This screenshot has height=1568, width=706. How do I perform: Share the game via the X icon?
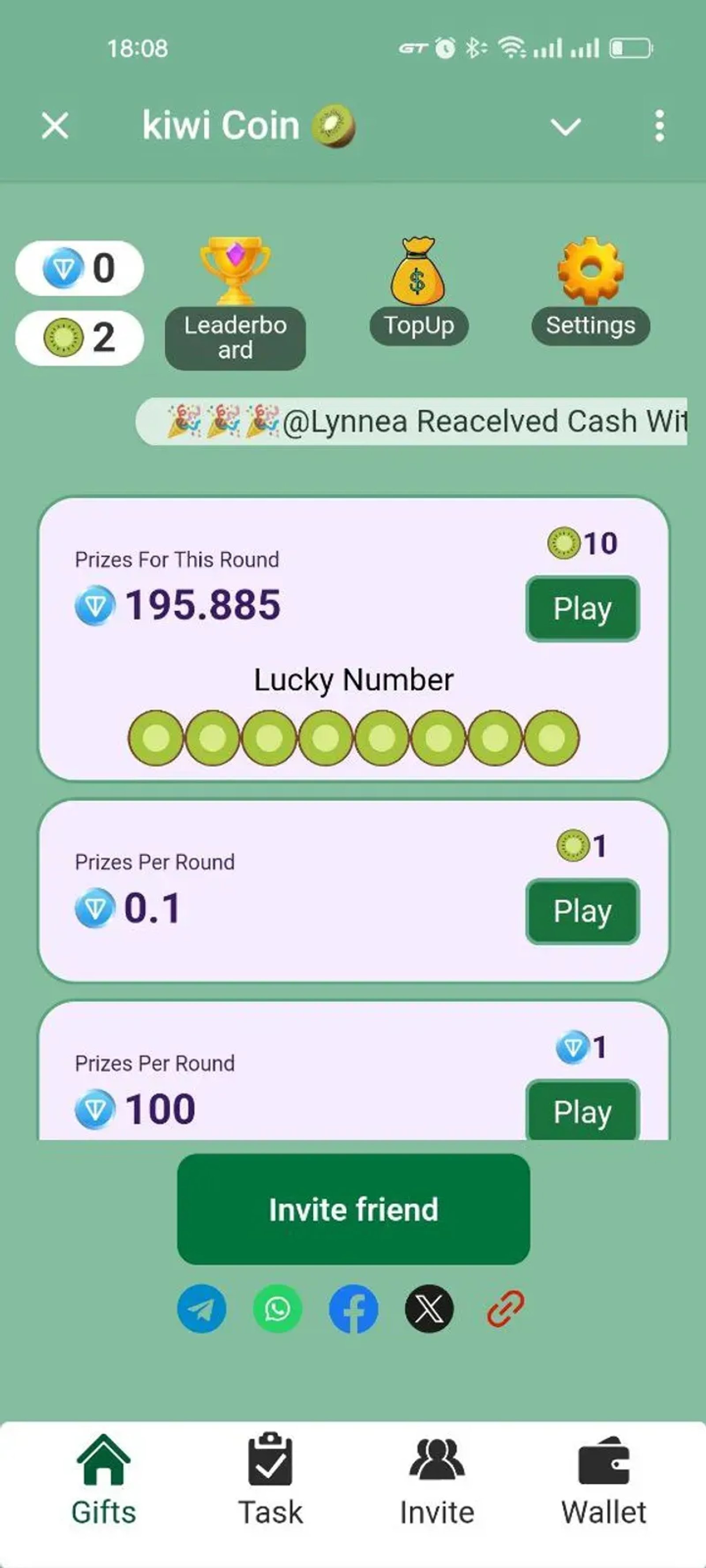(429, 1308)
